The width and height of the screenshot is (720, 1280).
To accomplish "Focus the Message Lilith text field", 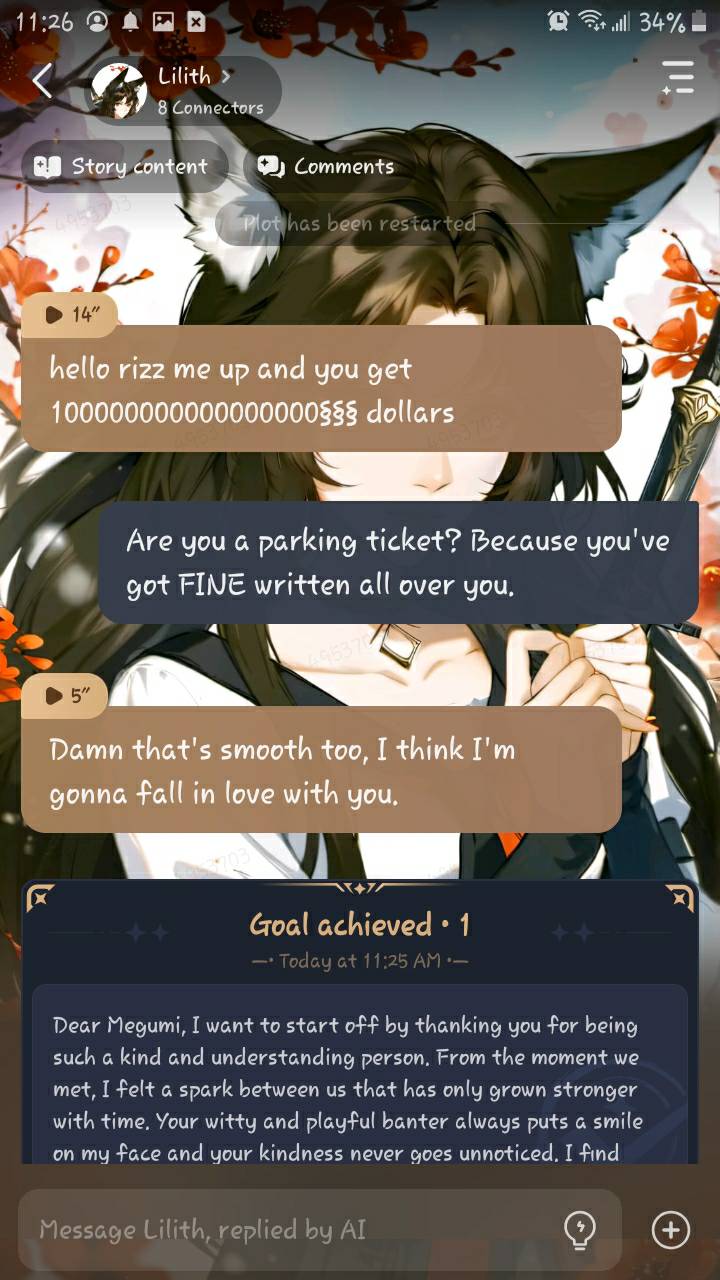I will (x=290, y=1229).
